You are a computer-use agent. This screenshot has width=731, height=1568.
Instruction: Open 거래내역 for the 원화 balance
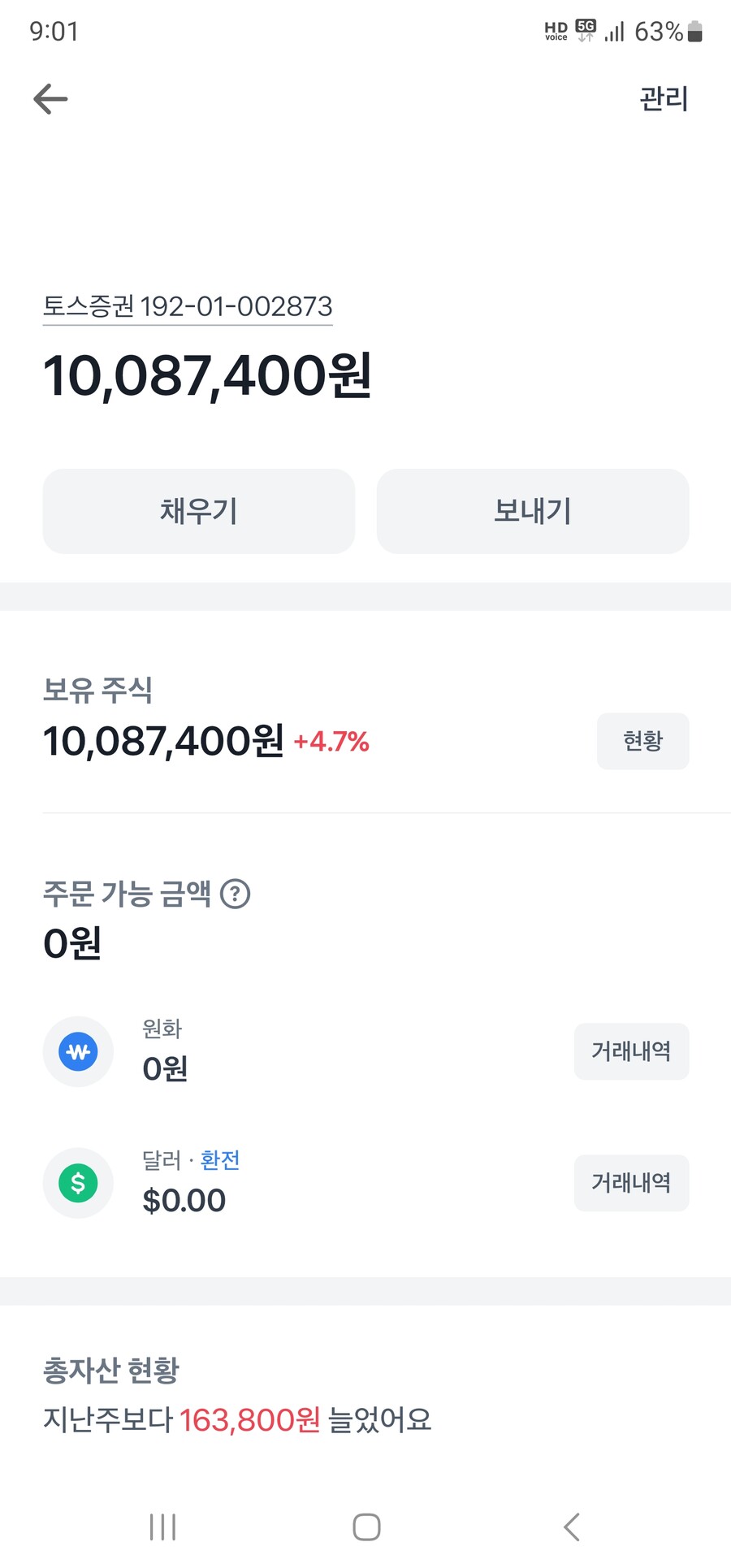631,1051
